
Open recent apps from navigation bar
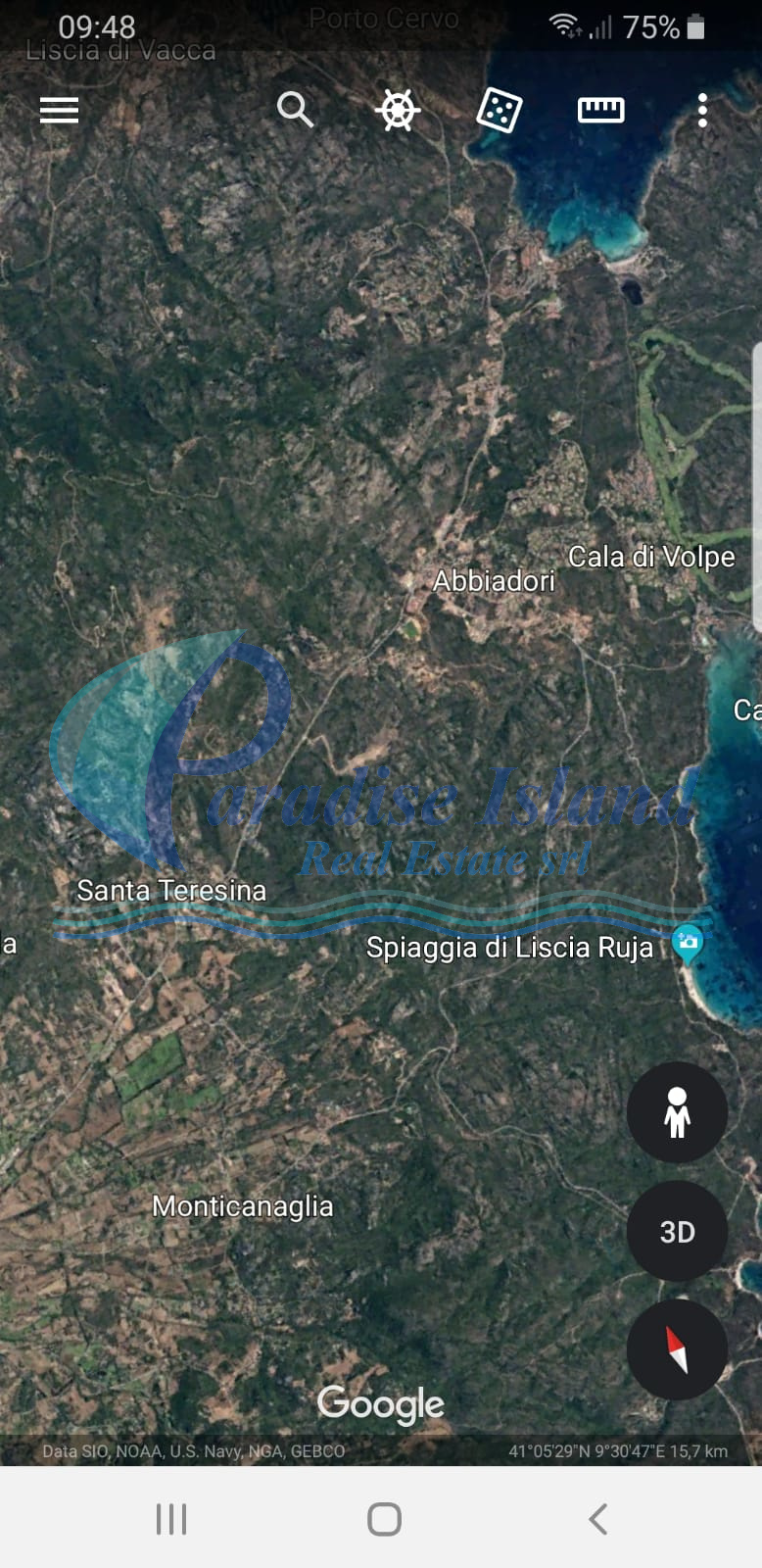171,1519
